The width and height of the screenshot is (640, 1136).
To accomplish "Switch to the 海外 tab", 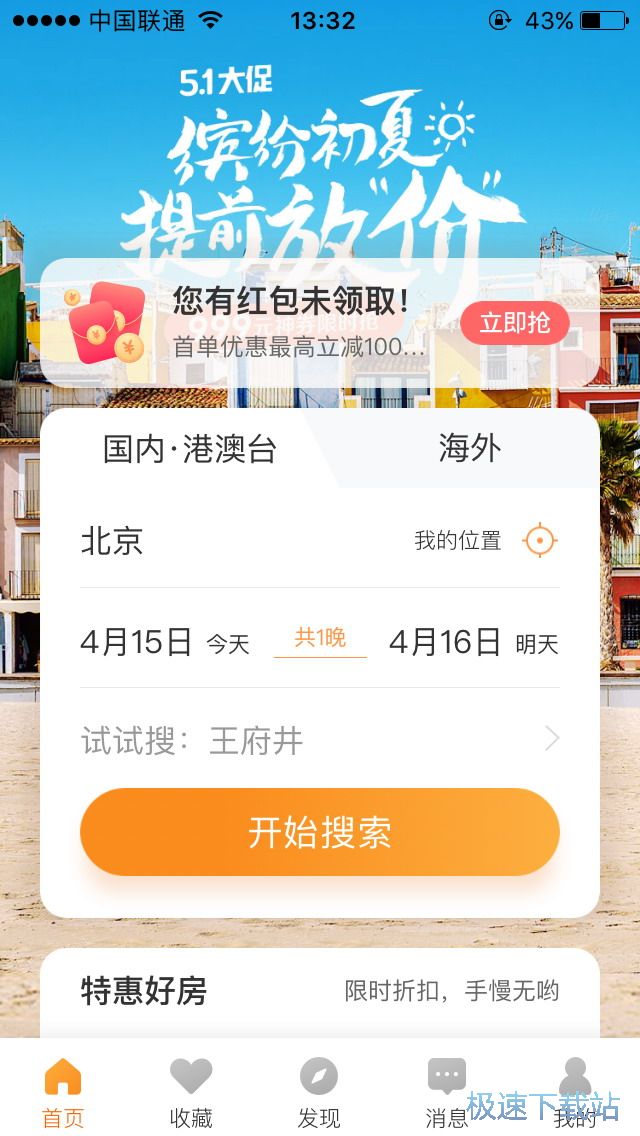I will tap(469, 449).
